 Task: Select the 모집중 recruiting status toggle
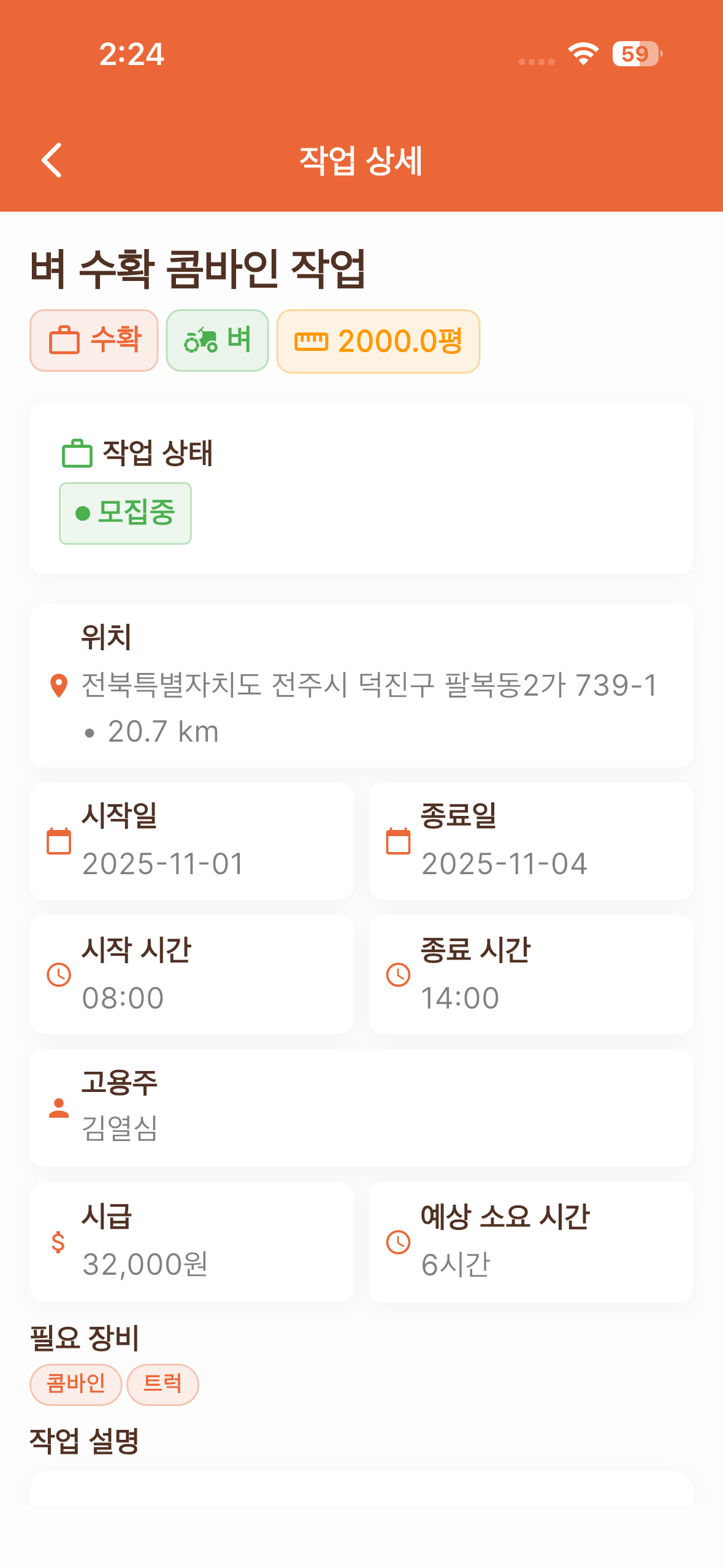pos(124,513)
